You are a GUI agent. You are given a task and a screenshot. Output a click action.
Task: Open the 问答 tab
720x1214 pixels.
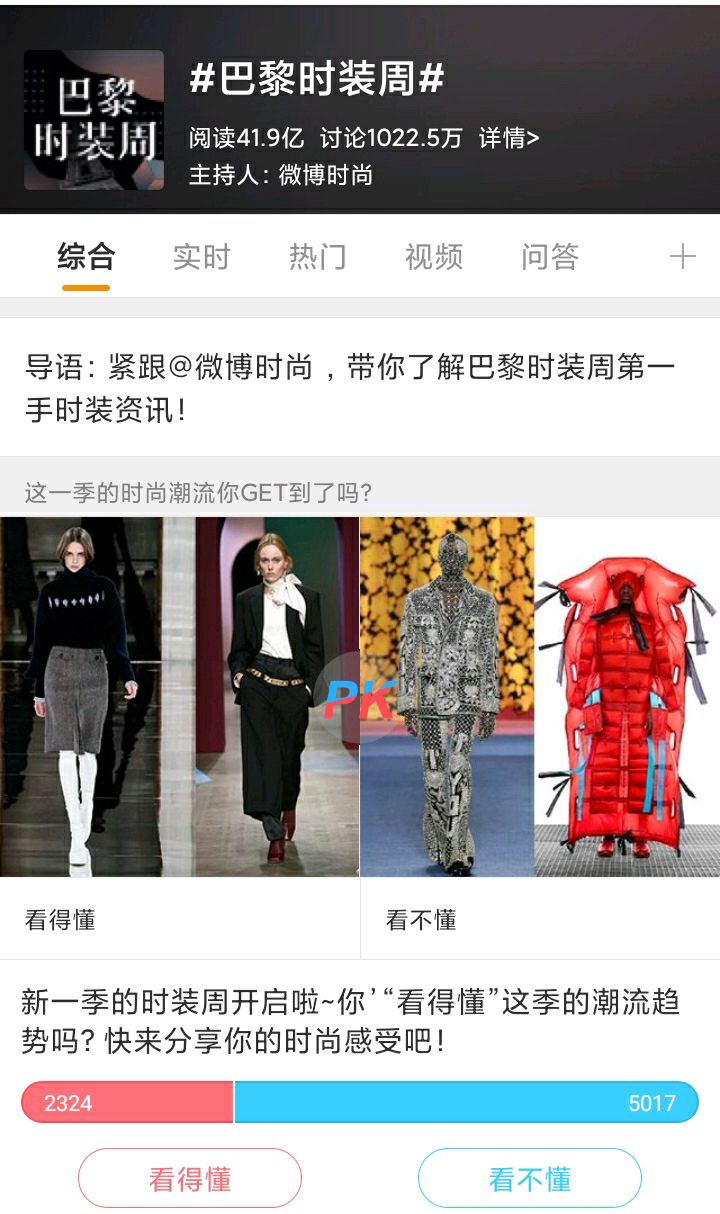[x=554, y=256]
